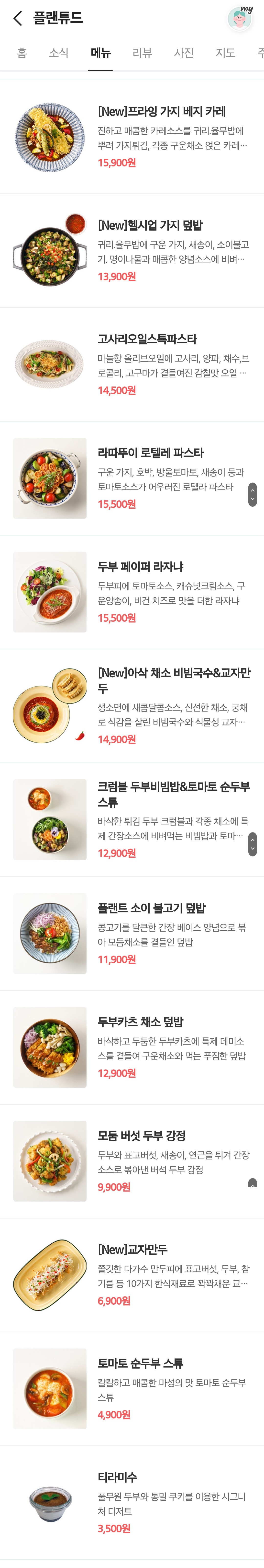
Task: Open the 사진 tab
Action: click(x=184, y=53)
